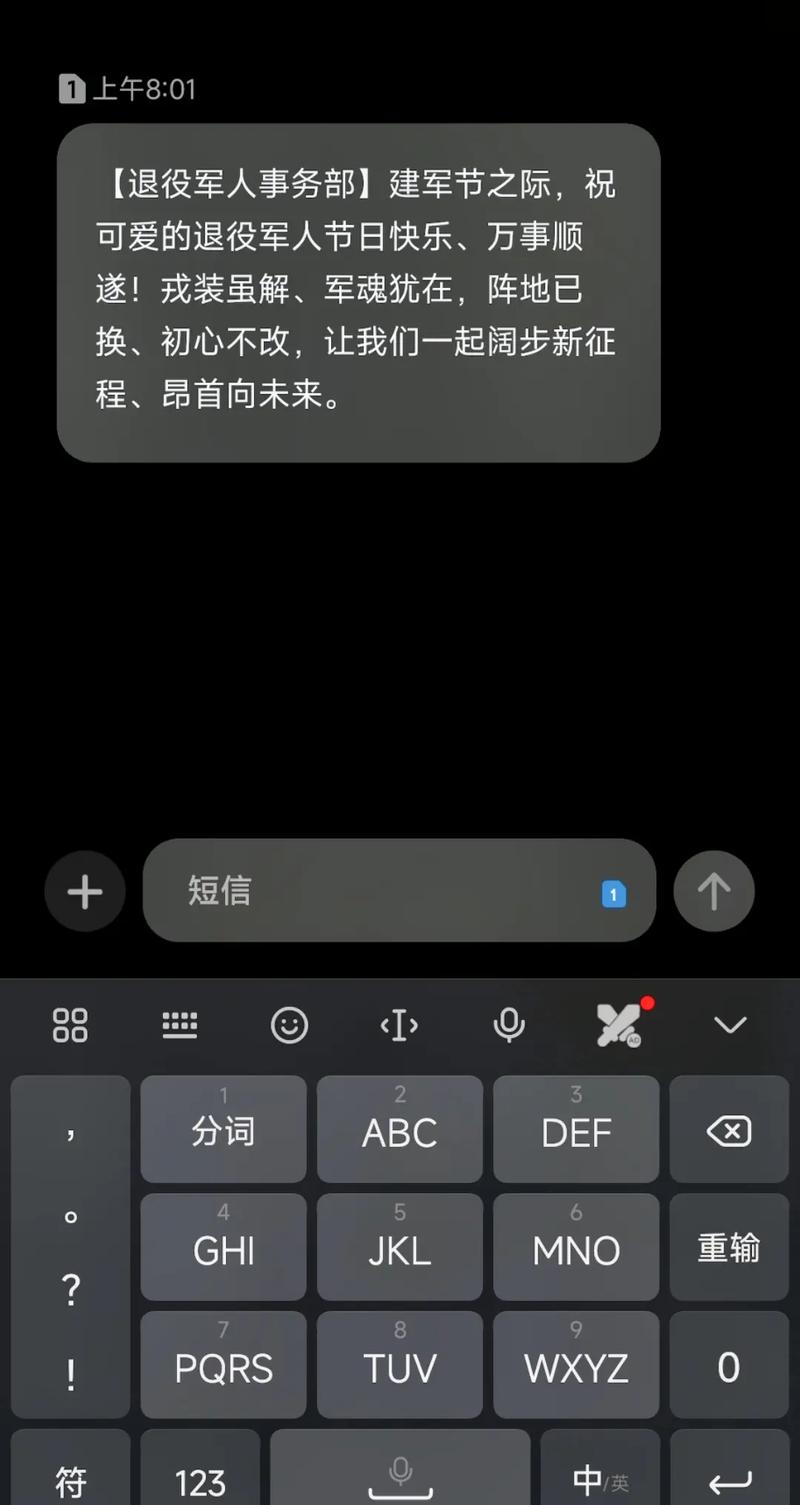This screenshot has width=800, height=1505.
Task: Tap the 重输 re-enter key
Action: pos(728,1248)
